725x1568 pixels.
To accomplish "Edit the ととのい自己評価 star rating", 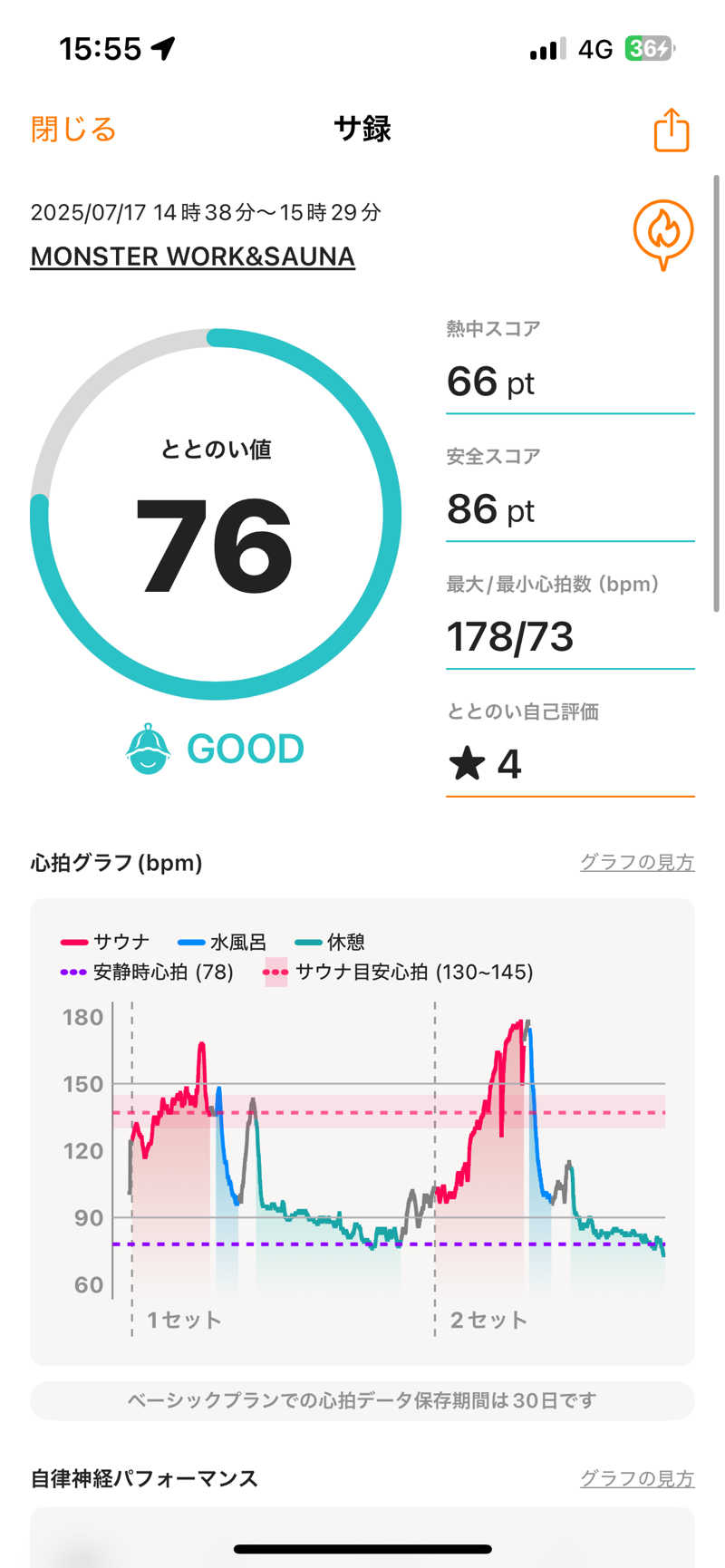I will pyautogui.click(x=569, y=763).
